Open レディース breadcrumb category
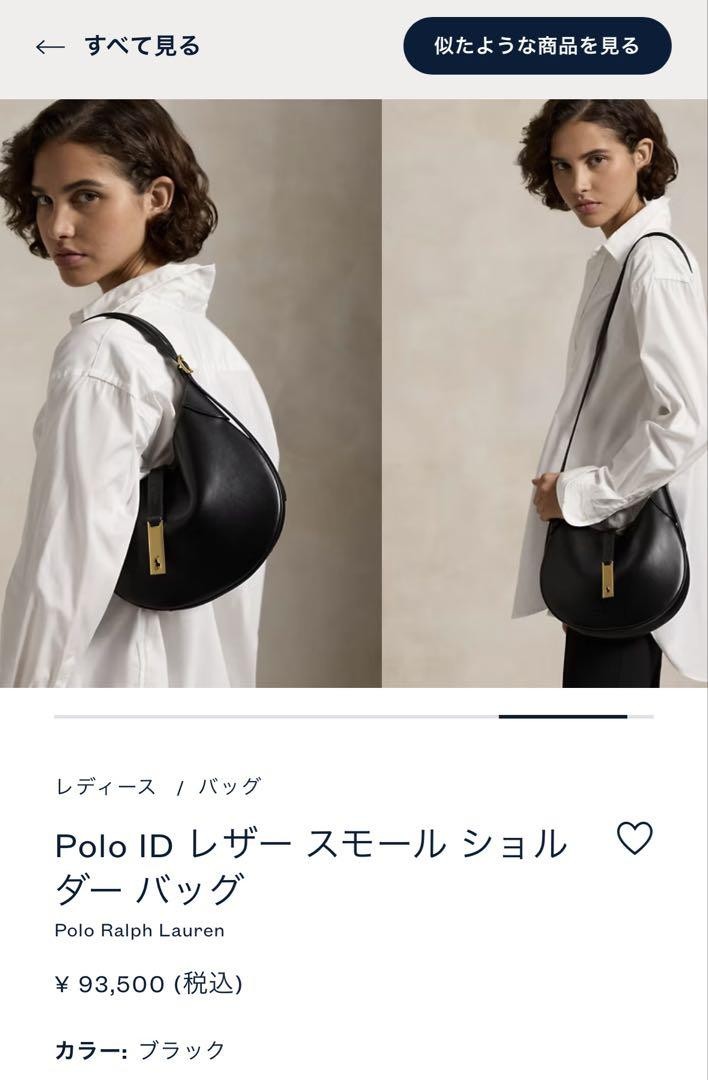This screenshot has height=1080, width=708. point(105,786)
